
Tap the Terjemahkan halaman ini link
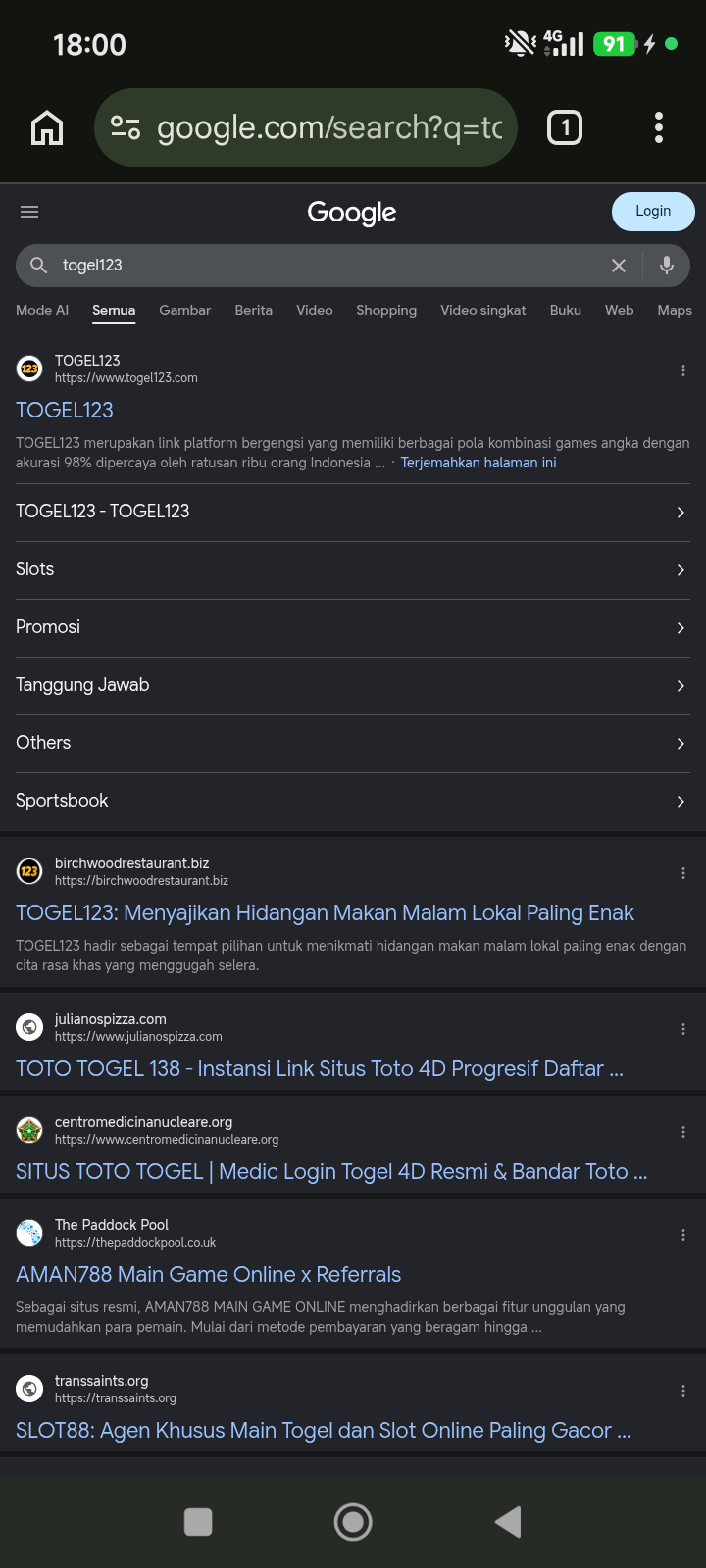point(479,463)
